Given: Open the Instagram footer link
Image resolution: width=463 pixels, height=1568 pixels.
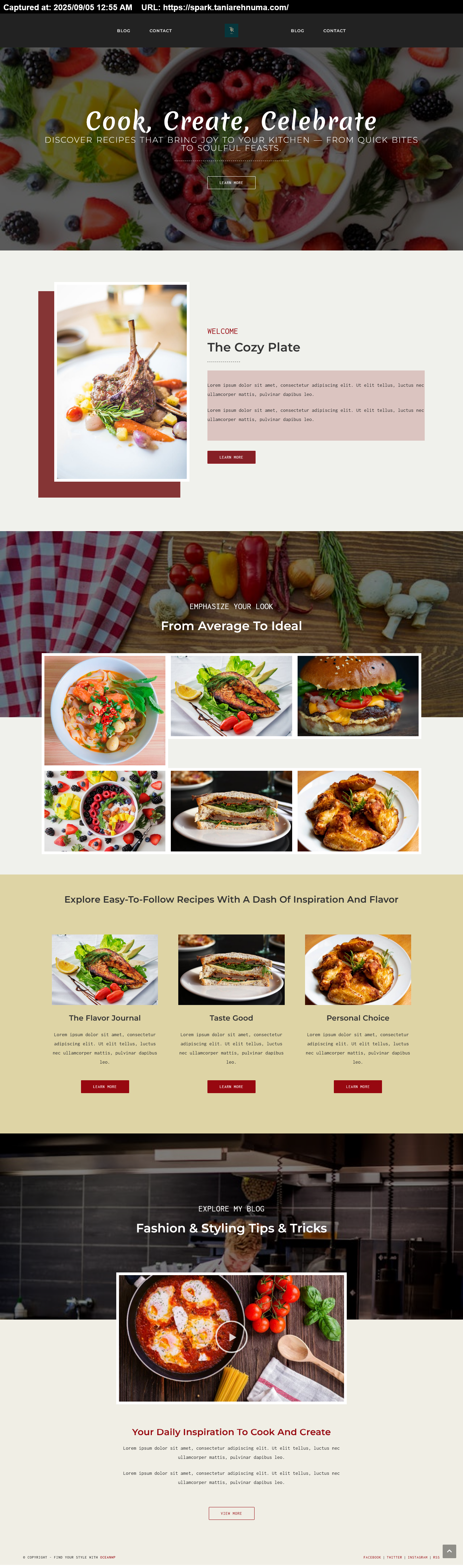Looking at the screenshot, I should pos(417,1557).
